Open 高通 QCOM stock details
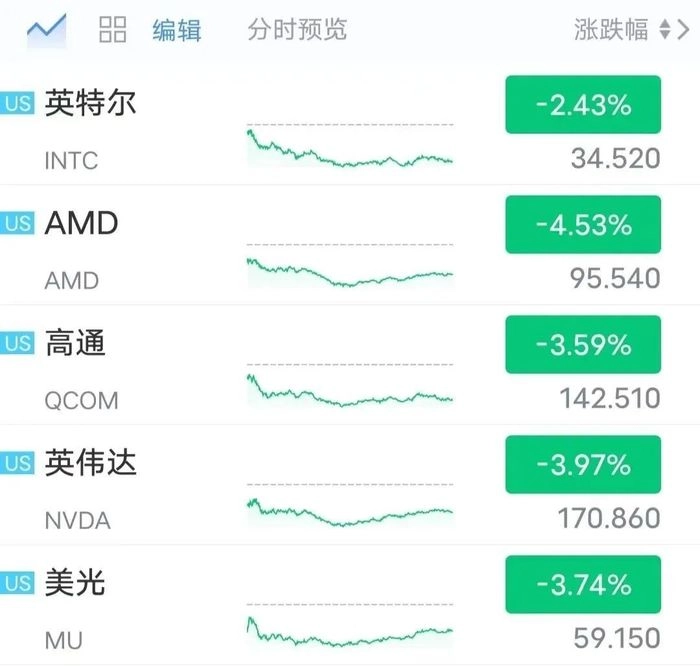The image size is (700, 666). pos(76,343)
